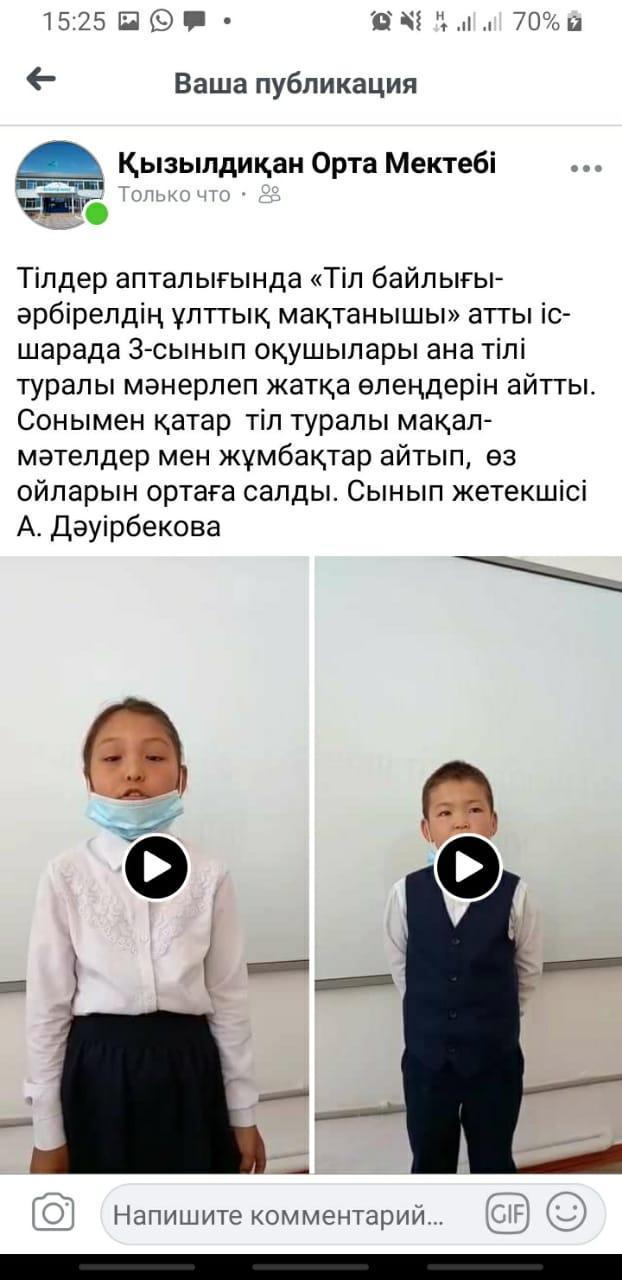Viewport: 622px width, 1280px height.
Task: Play the video of the boy in vest
Action: [468, 867]
